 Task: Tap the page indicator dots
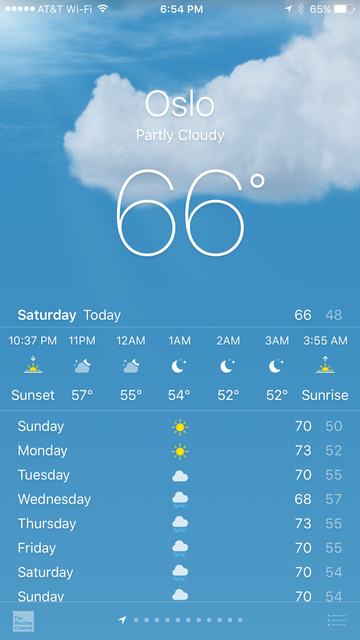click(180, 620)
